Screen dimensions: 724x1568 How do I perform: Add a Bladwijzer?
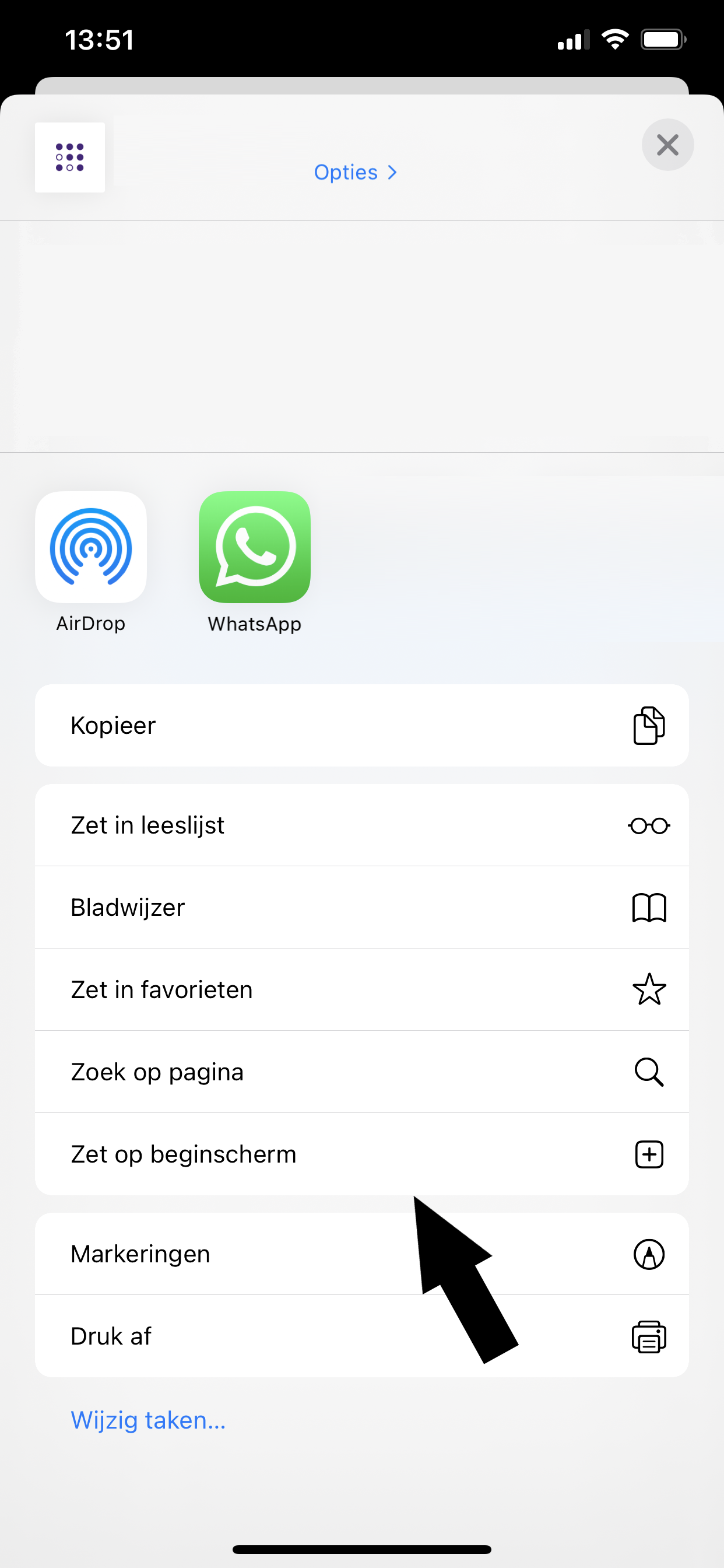361,908
